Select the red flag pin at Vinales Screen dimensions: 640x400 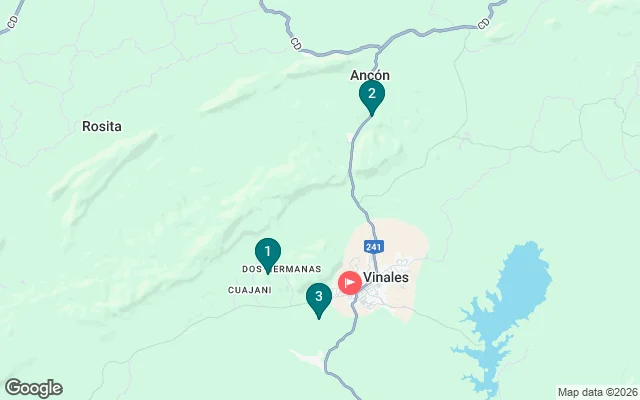350,283
